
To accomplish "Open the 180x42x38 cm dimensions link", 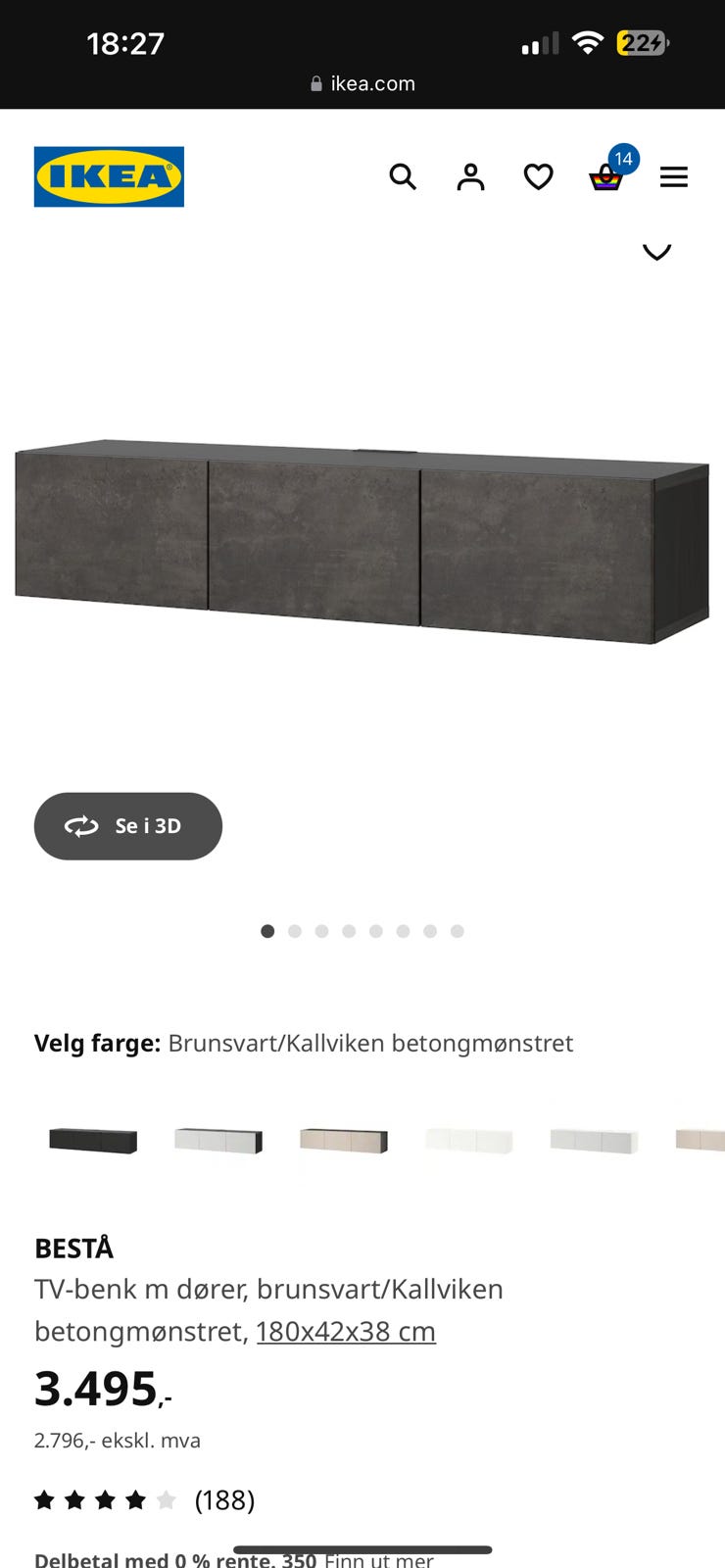I will coord(345,1331).
